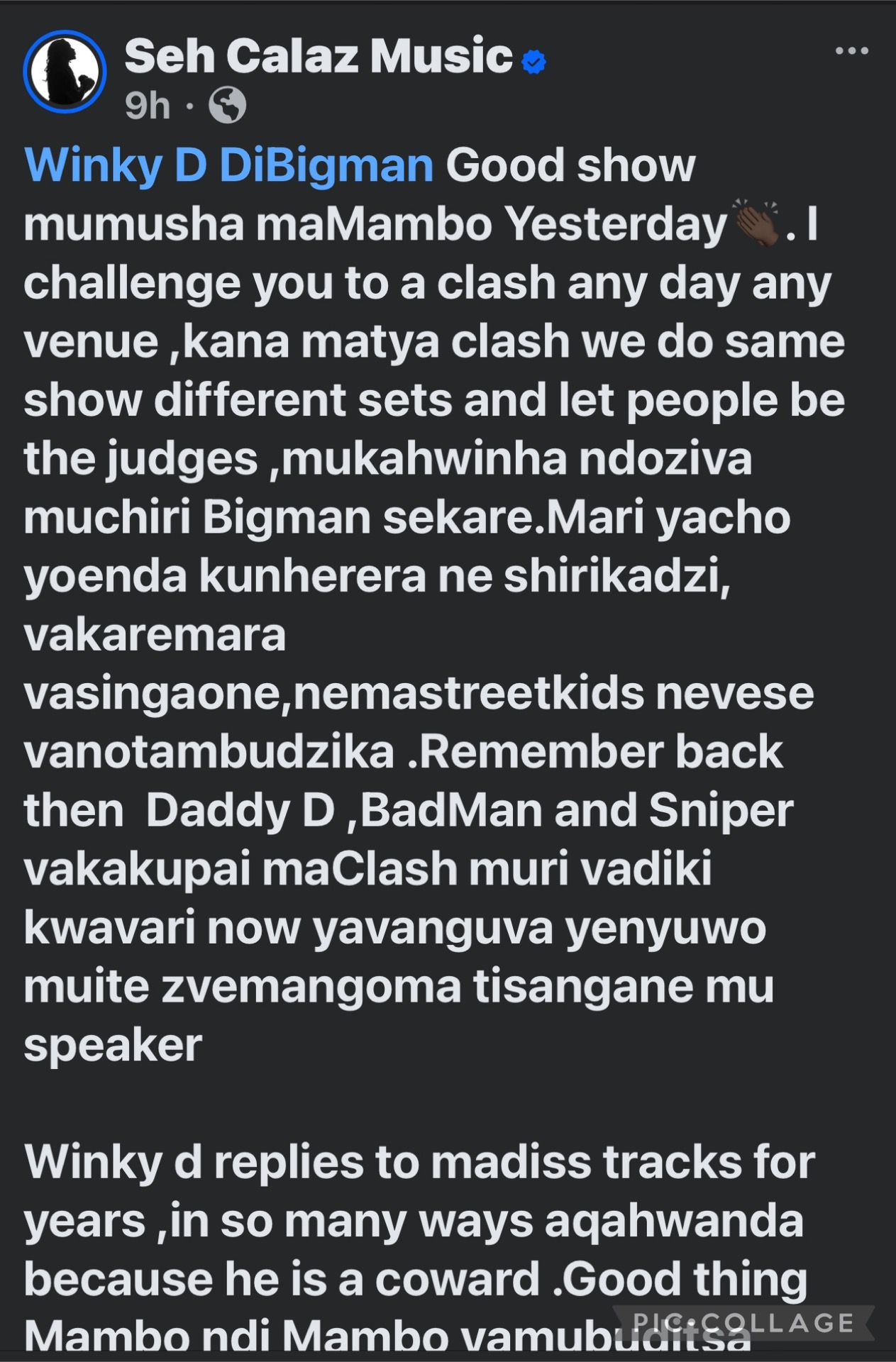The image size is (896, 1362).
Task: Visit the Seh Calaz Music page name
Action: coord(318,57)
